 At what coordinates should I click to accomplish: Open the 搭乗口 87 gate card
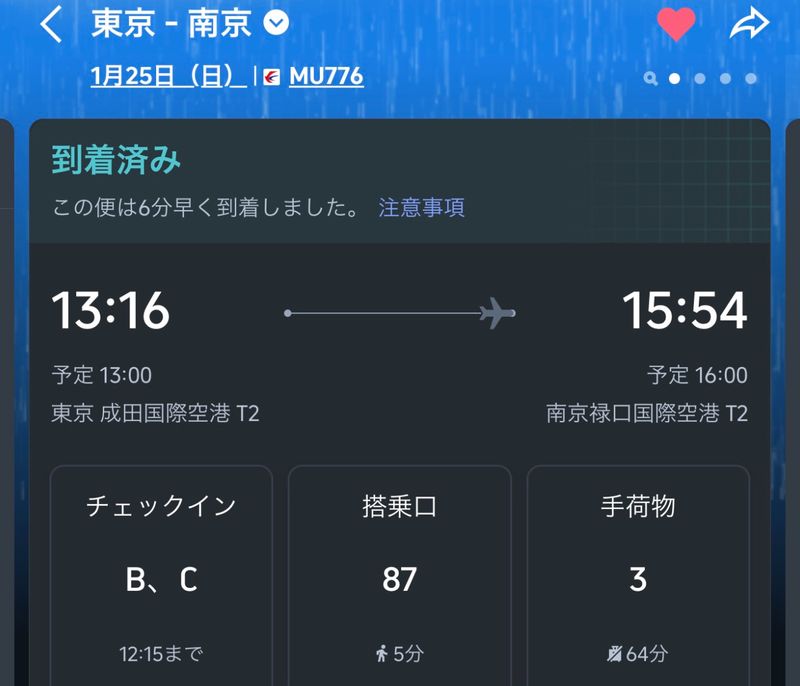pyautogui.click(x=399, y=575)
